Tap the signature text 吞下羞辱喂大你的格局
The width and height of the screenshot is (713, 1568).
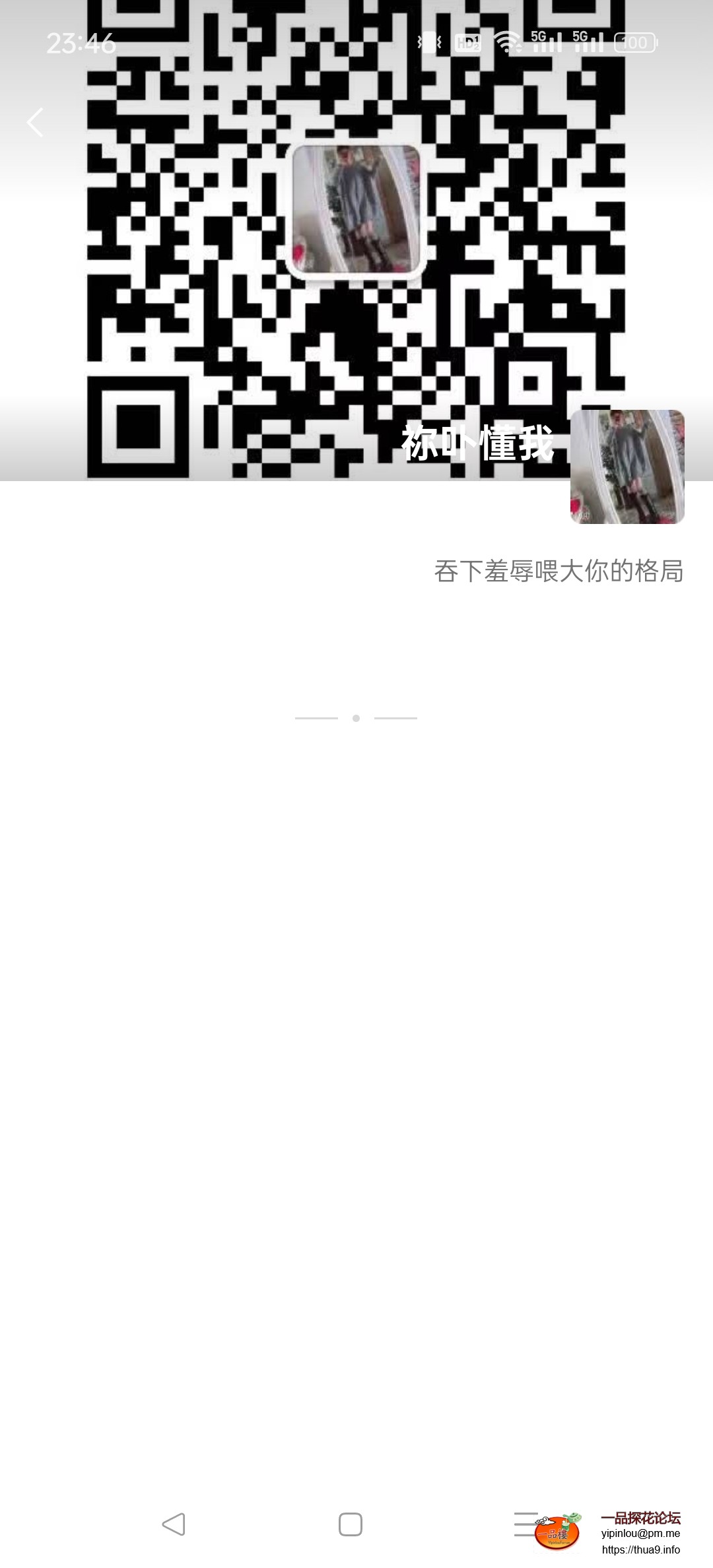560,572
